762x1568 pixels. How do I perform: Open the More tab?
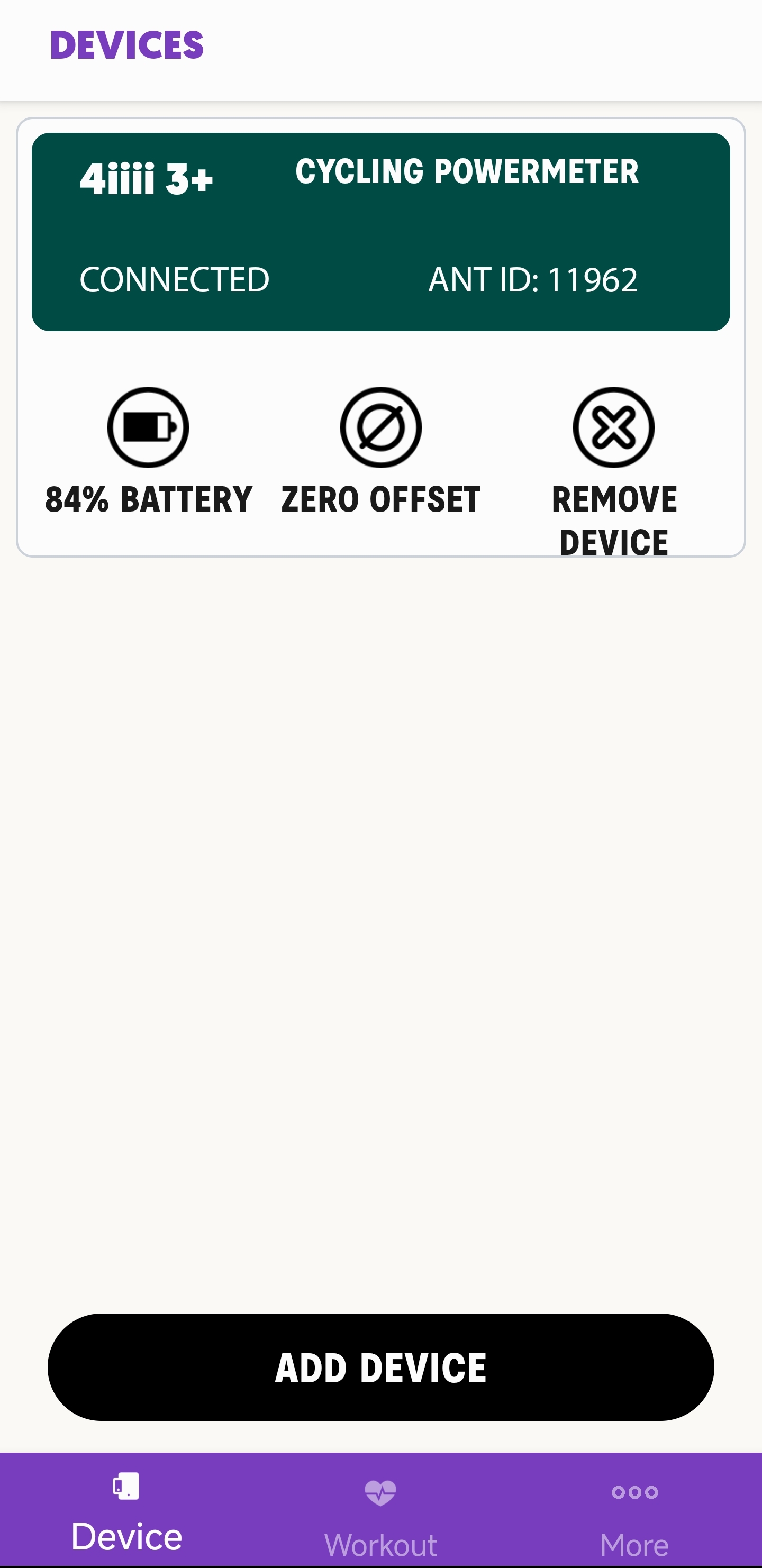[x=634, y=1511]
